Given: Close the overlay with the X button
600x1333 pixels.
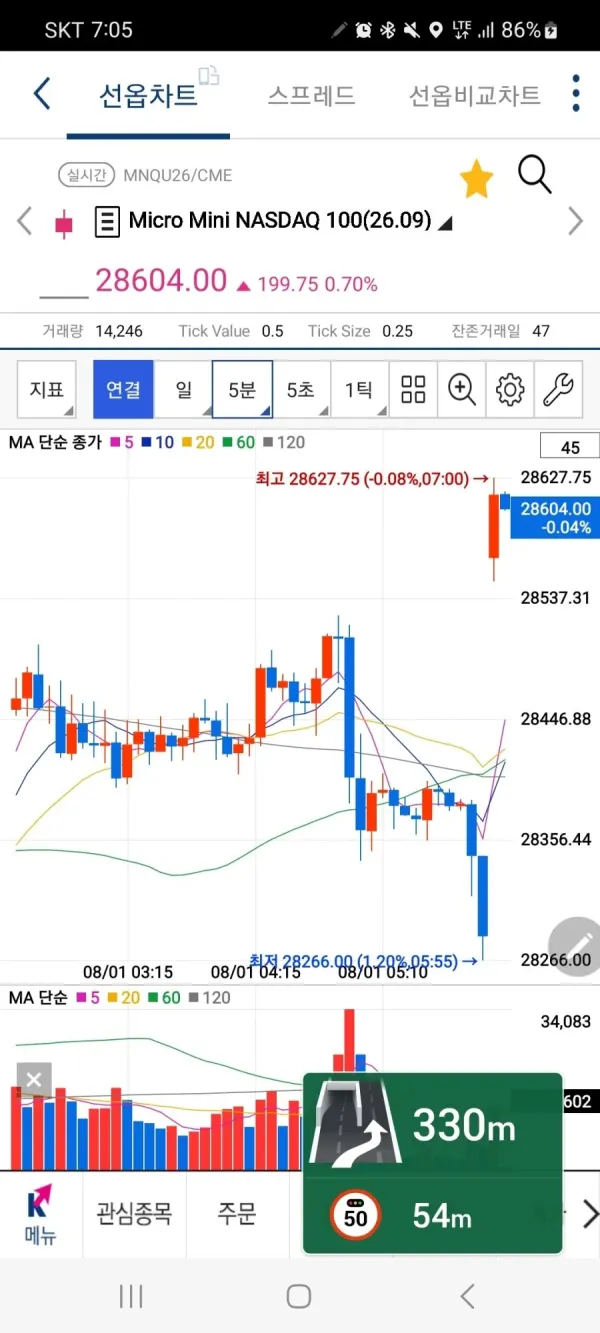Looking at the screenshot, I should 34,1080.
